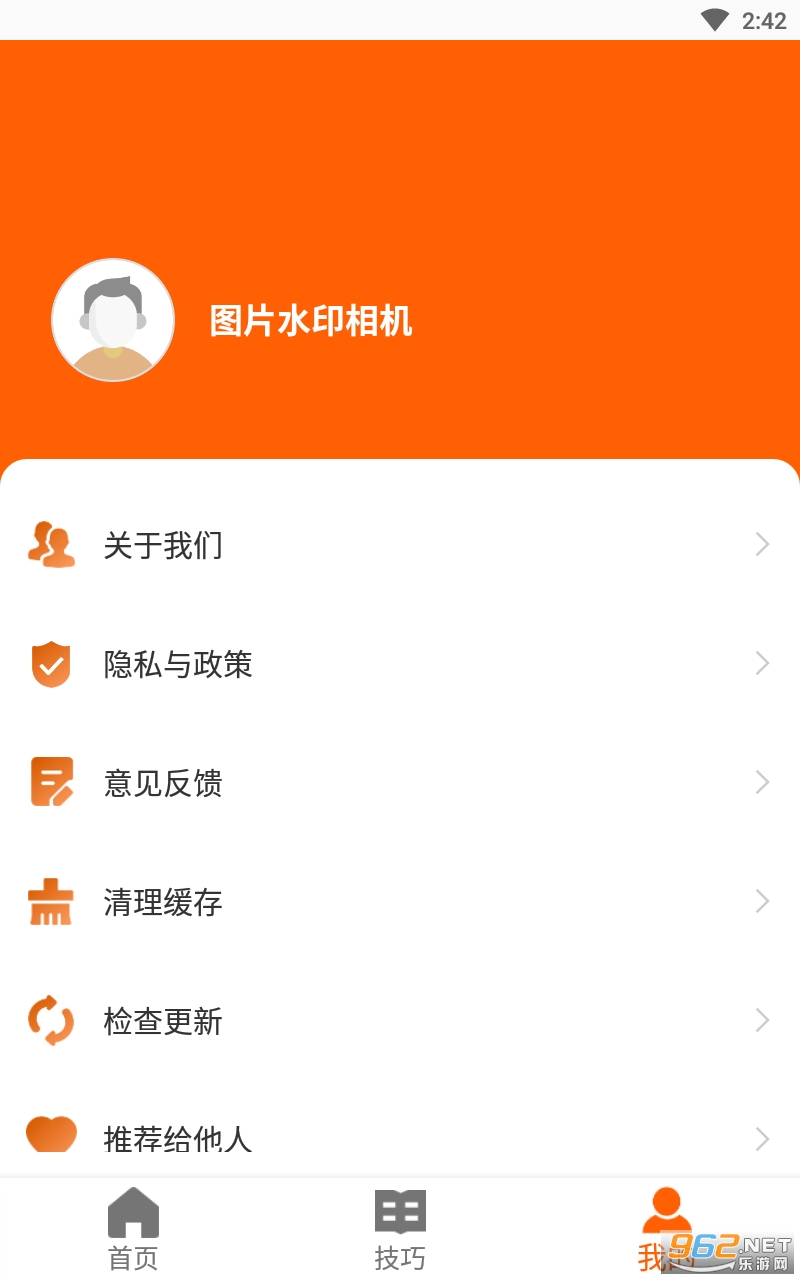The image size is (800, 1280).
Task: Switch to the 首页 tab
Action: [x=133, y=1229]
